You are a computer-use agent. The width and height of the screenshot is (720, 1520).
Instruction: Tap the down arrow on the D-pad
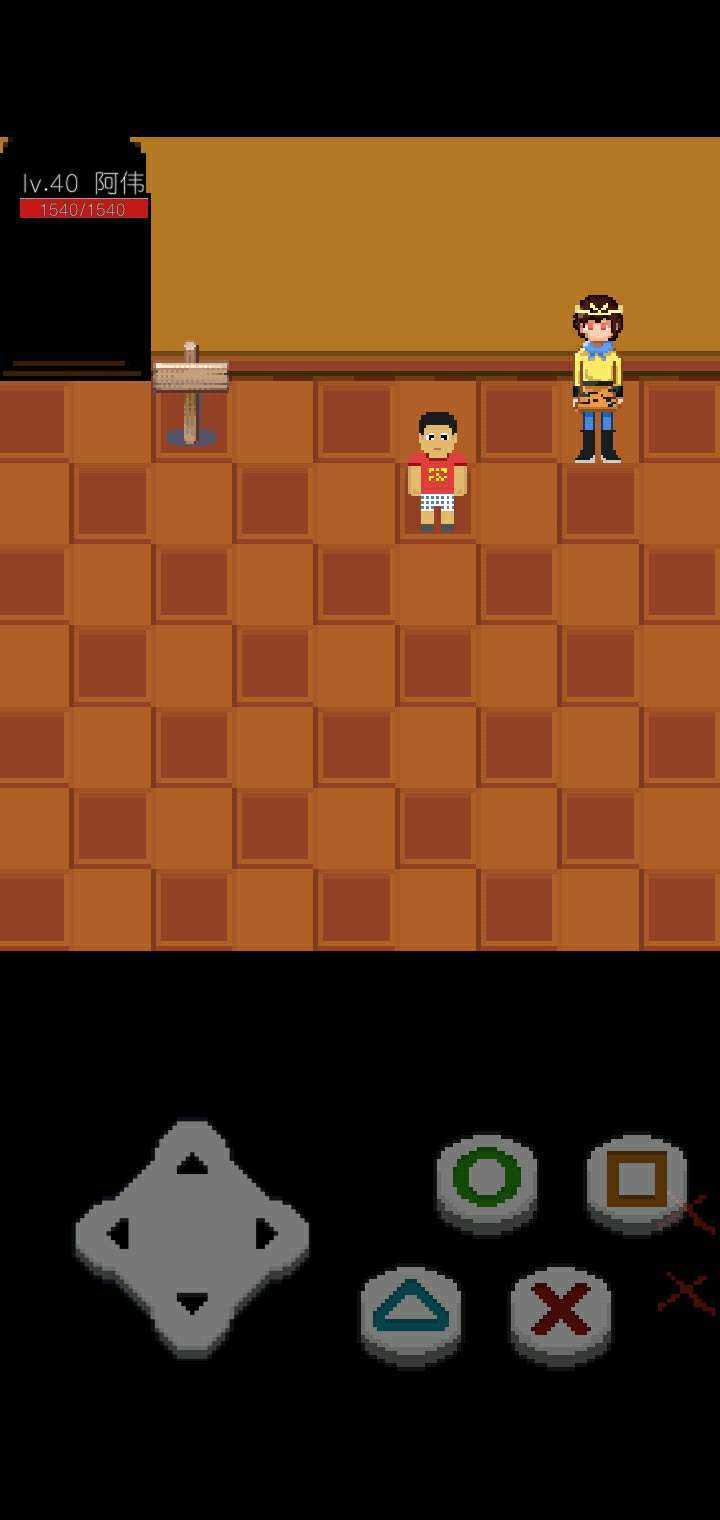(x=192, y=1303)
